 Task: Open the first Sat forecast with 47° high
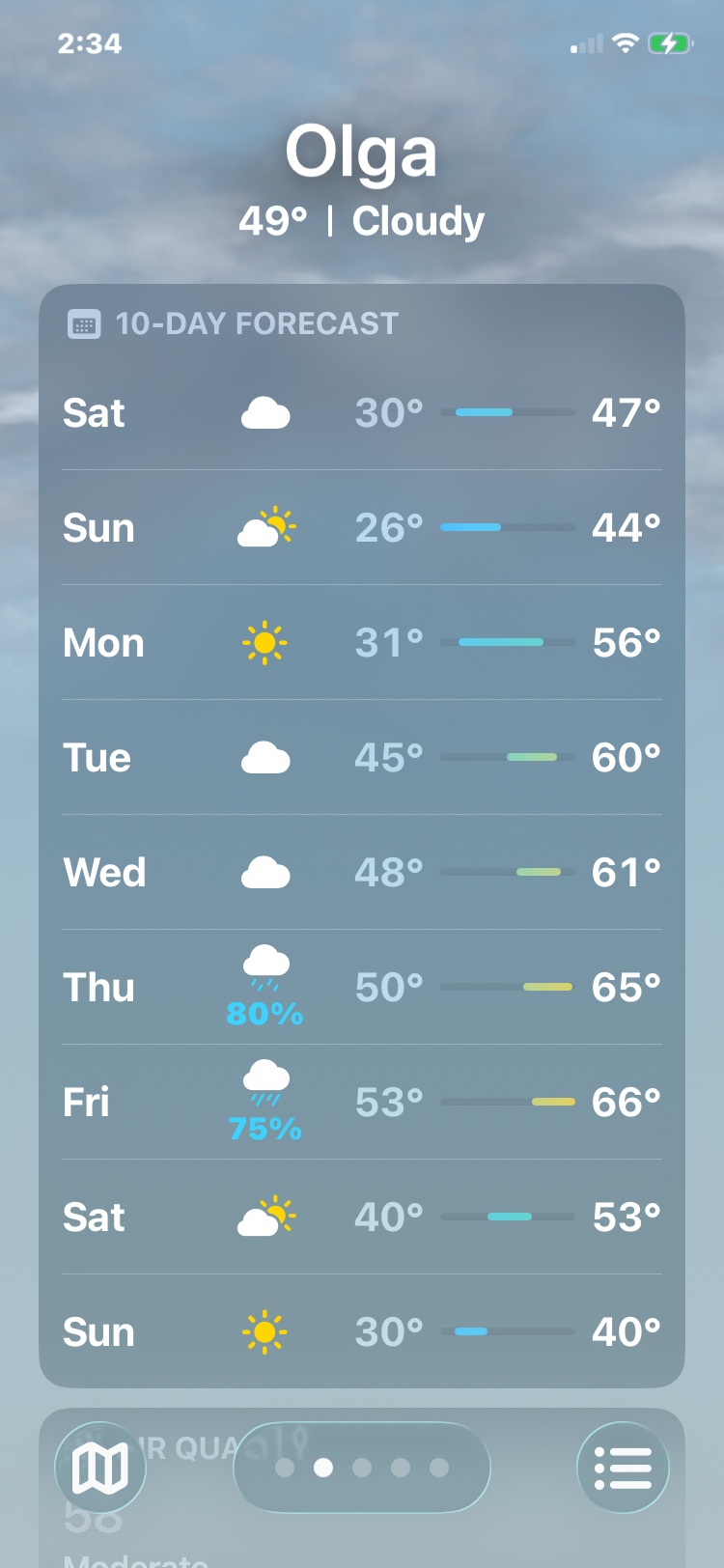click(362, 413)
